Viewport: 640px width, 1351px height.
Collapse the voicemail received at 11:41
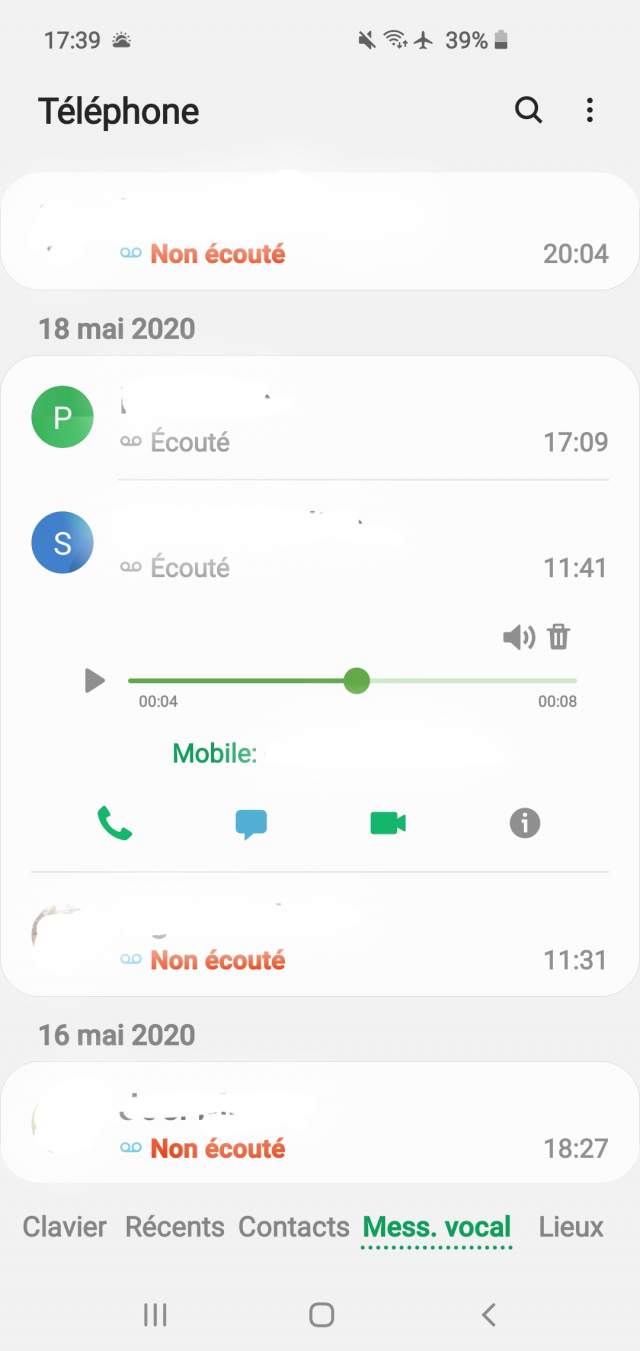(320, 545)
